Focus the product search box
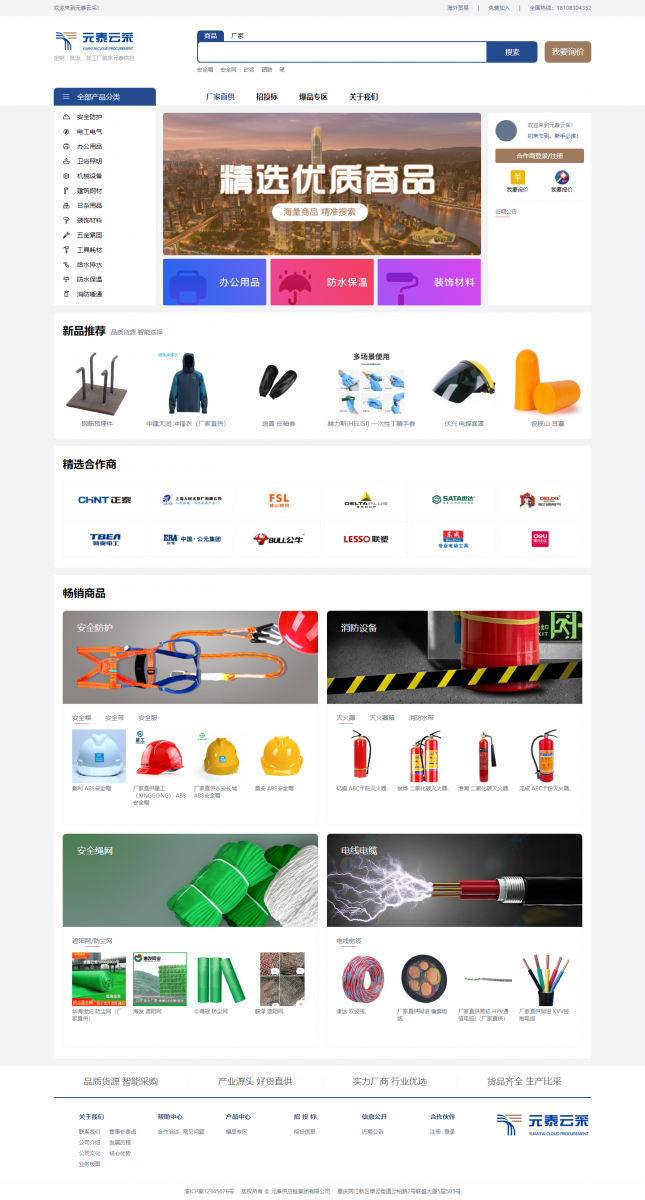Image resolution: width=645 pixels, height=1200 pixels. pos(341,52)
